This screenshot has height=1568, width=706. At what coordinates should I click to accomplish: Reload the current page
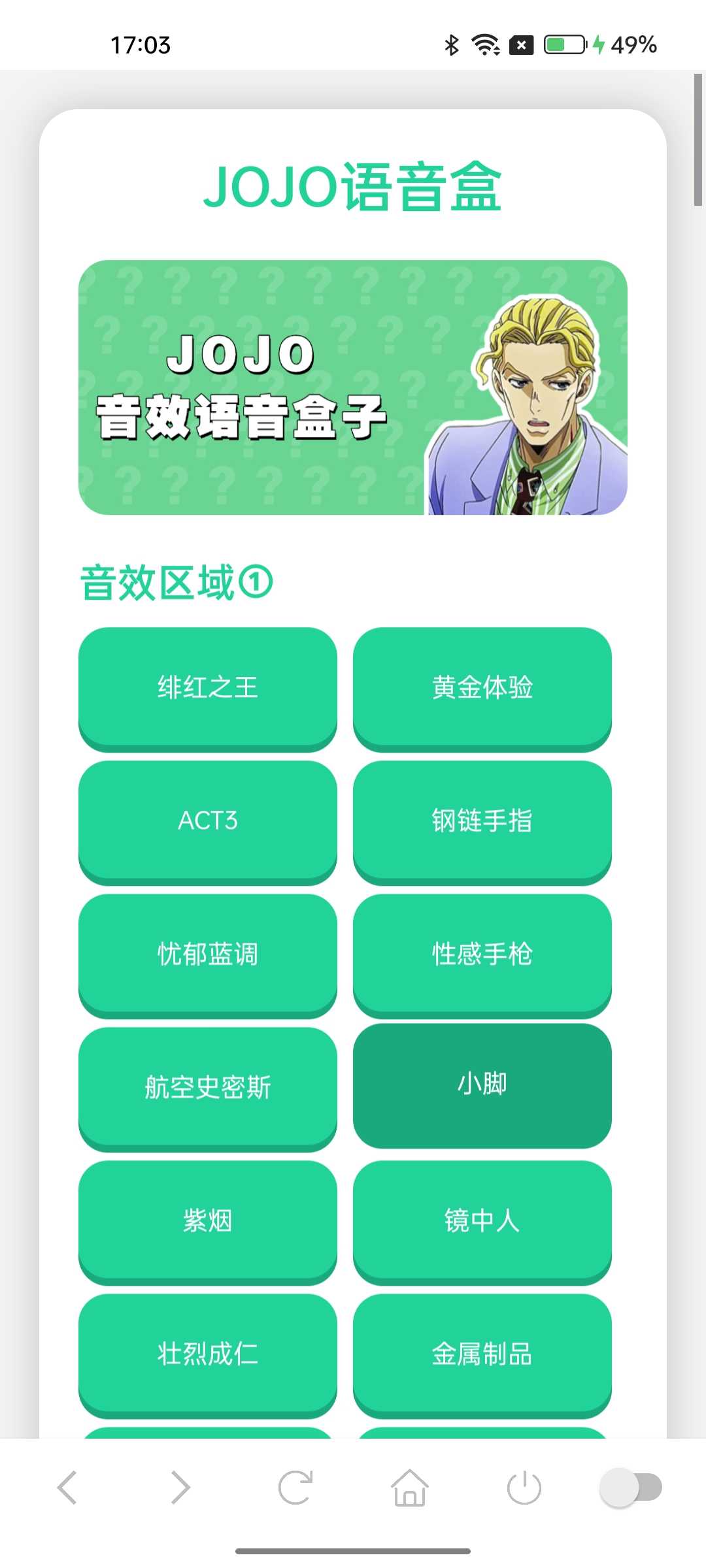295,1488
